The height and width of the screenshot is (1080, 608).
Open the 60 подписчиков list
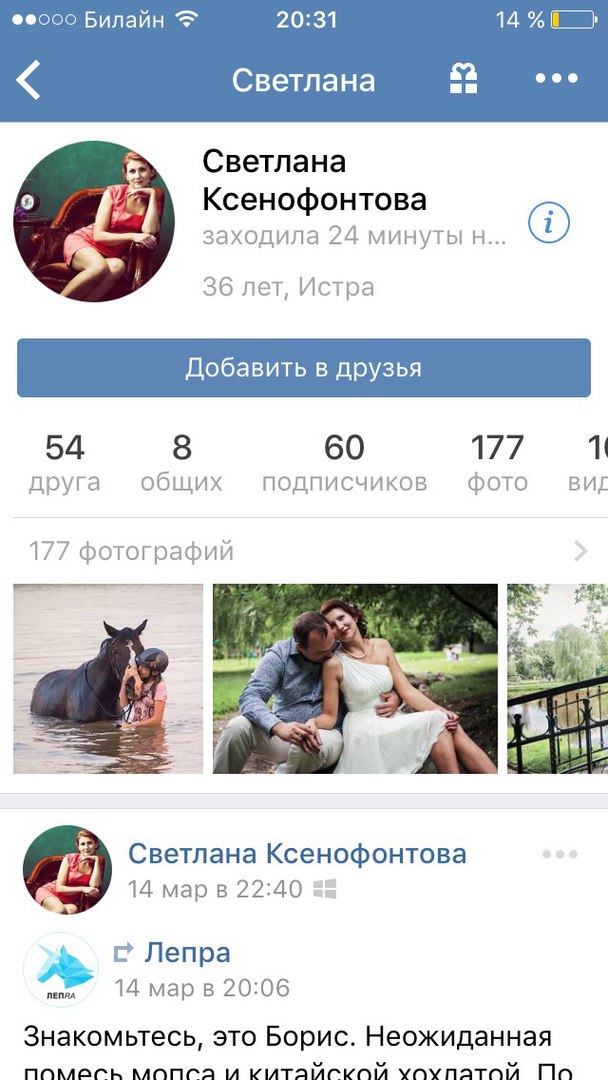[344, 463]
